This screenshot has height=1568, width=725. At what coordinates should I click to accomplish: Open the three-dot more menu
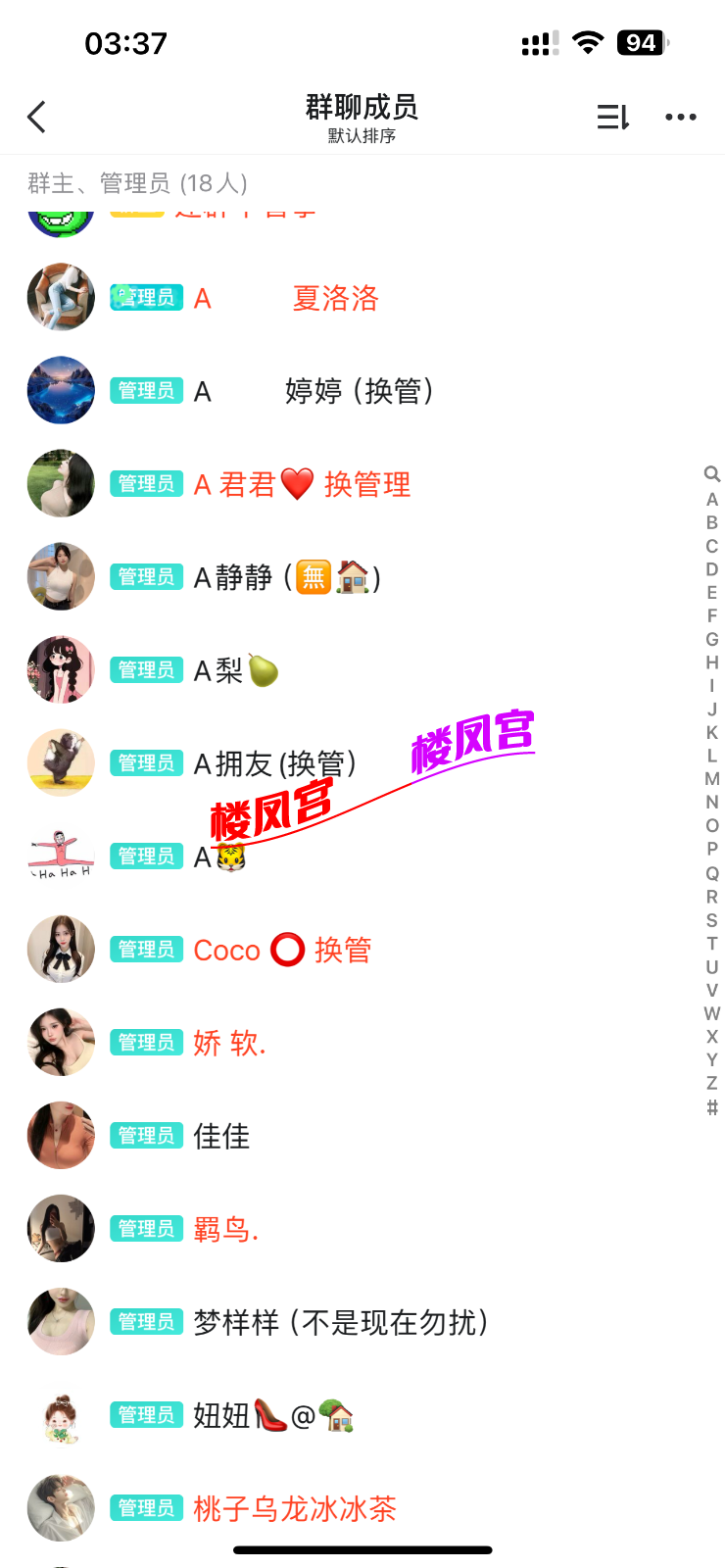click(x=681, y=118)
